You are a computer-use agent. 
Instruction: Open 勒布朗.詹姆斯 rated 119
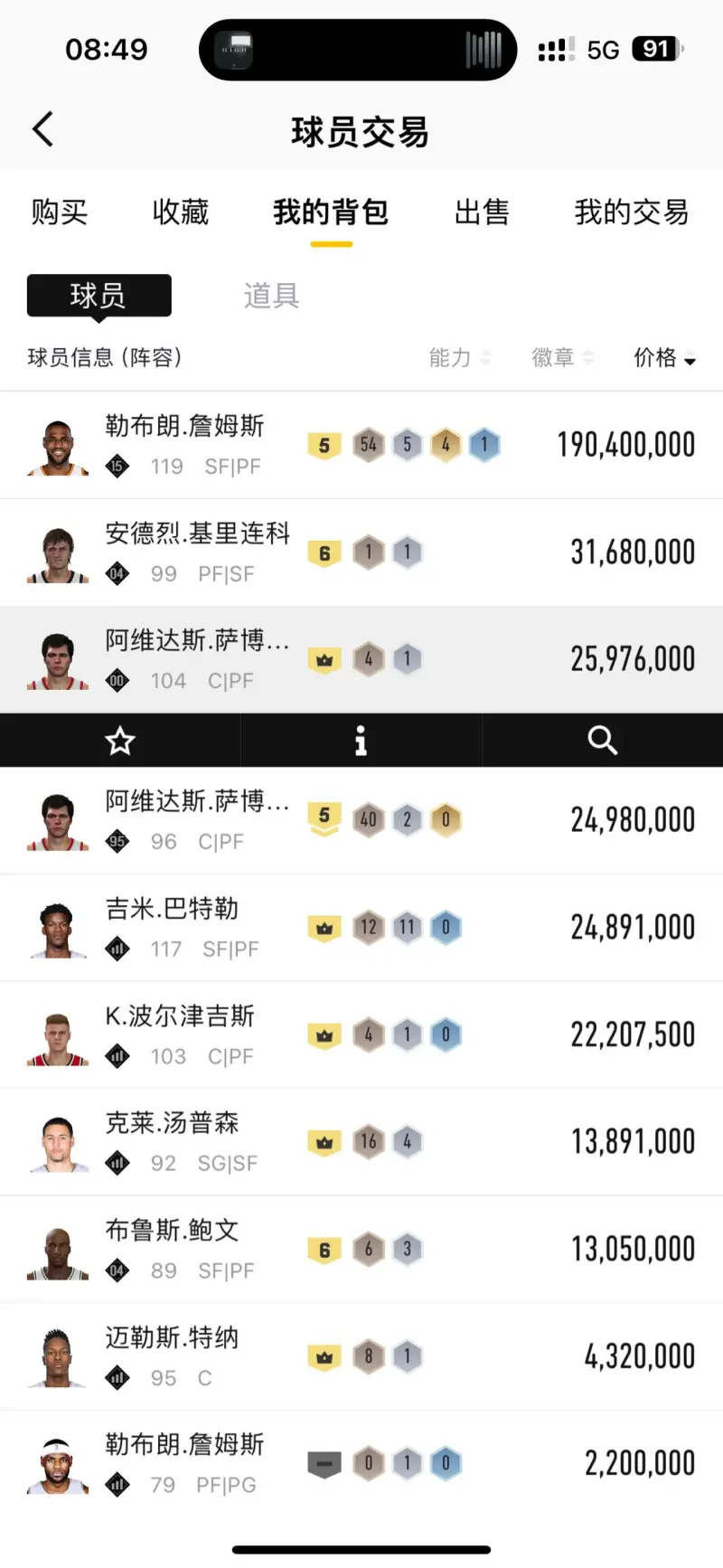tap(361, 445)
